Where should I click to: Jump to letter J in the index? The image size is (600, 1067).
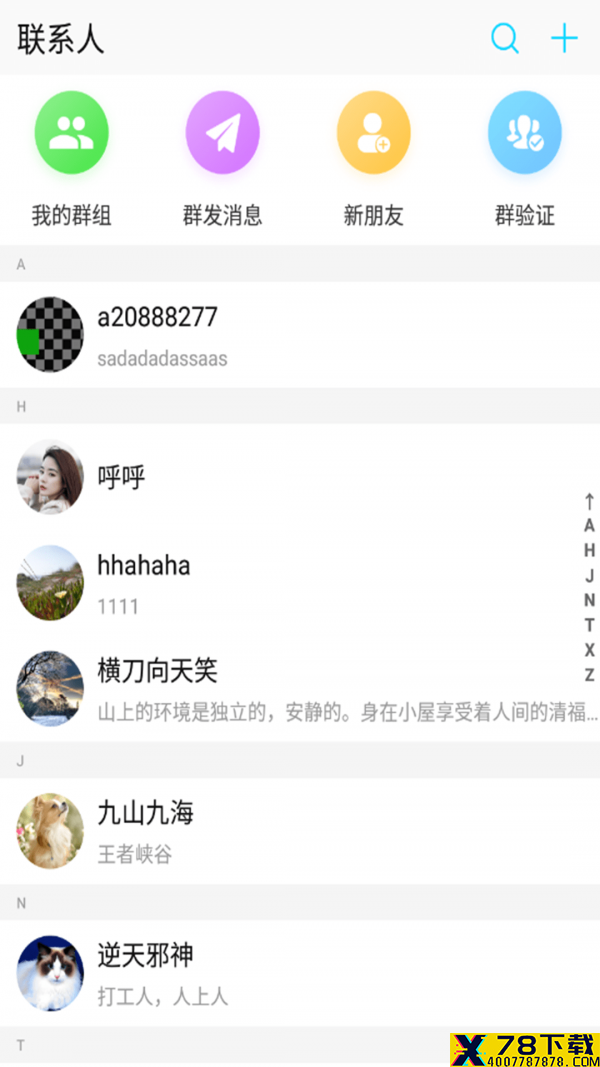589,576
